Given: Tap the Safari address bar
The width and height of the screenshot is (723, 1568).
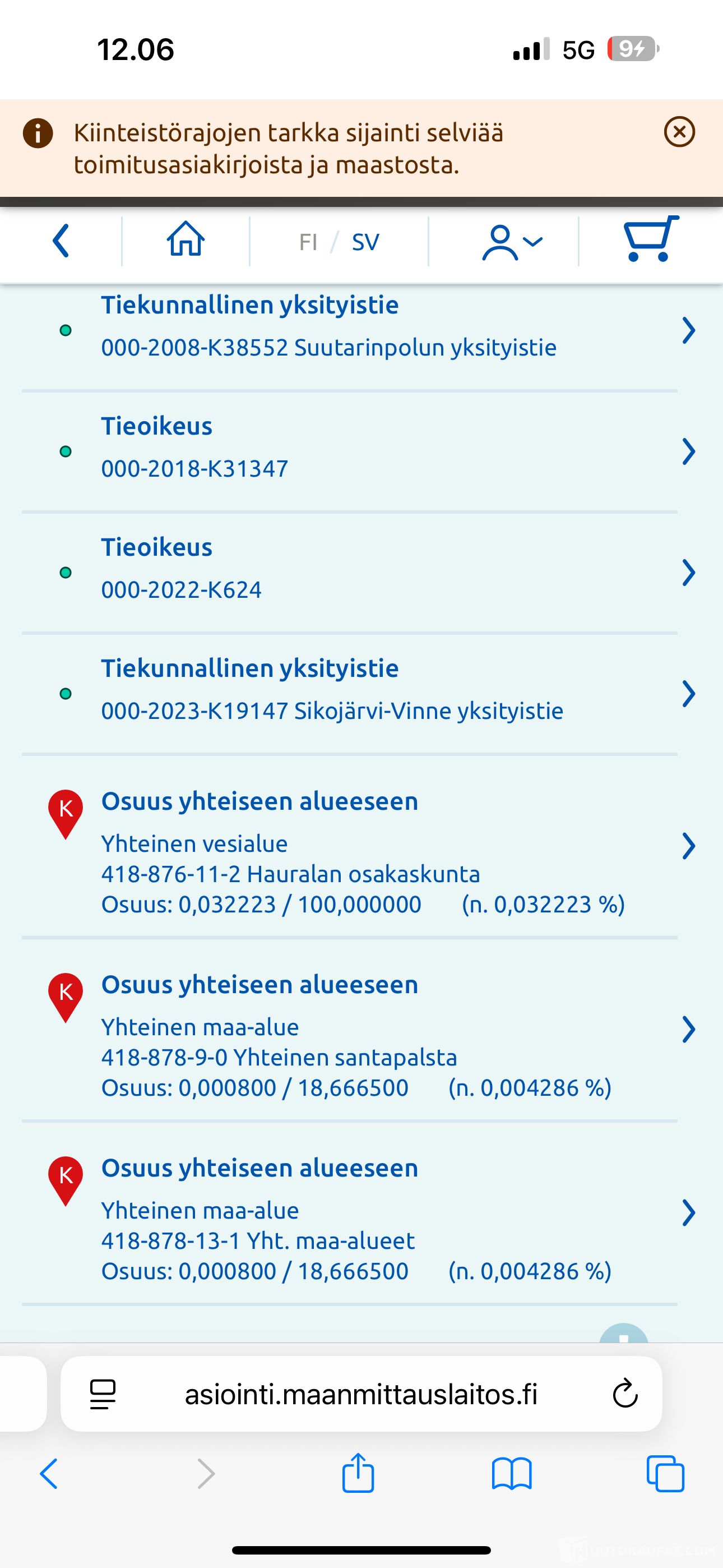Looking at the screenshot, I should click(361, 1394).
